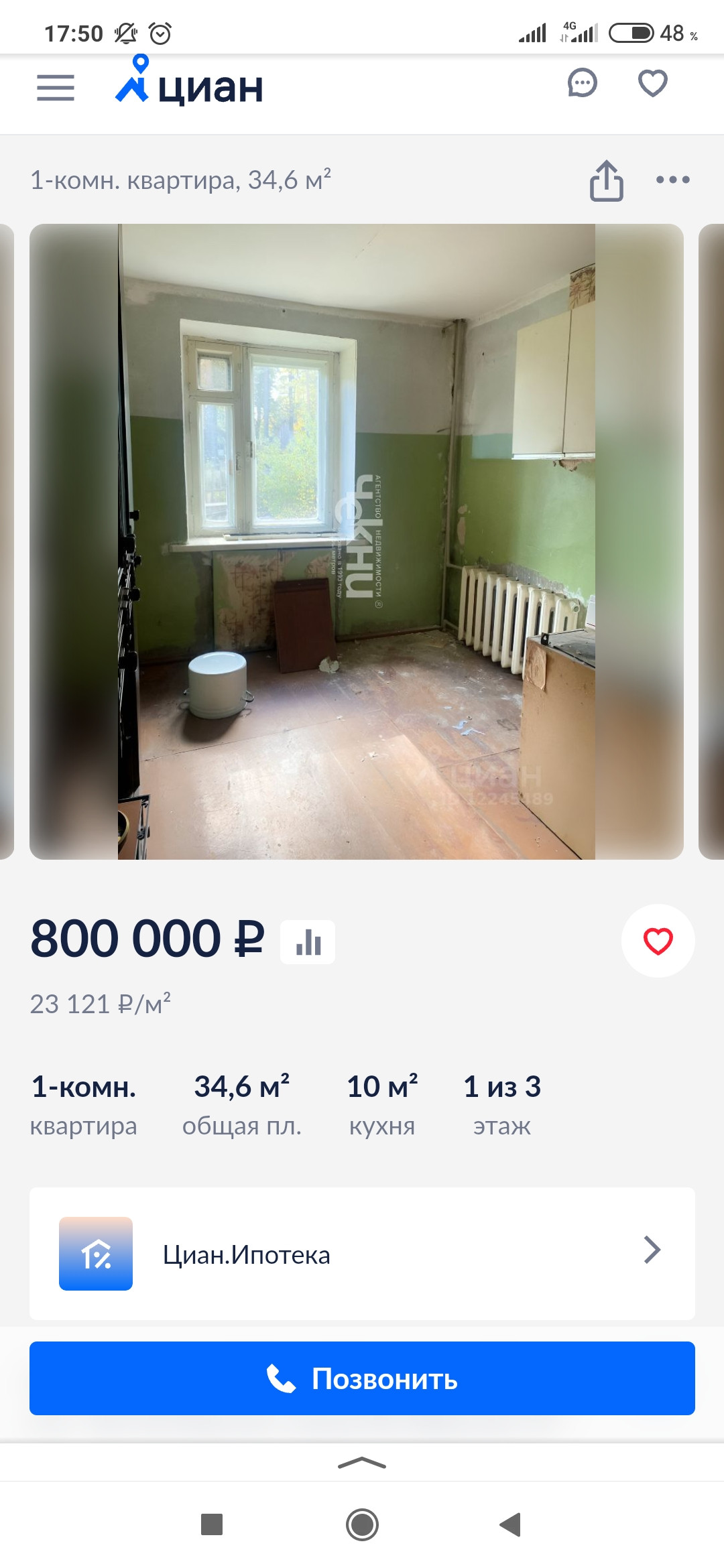Image resolution: width=724 pixels, height=1568 pixels.
Task: Add listing to favorites next to price
Action: click(x=658, y=941)
